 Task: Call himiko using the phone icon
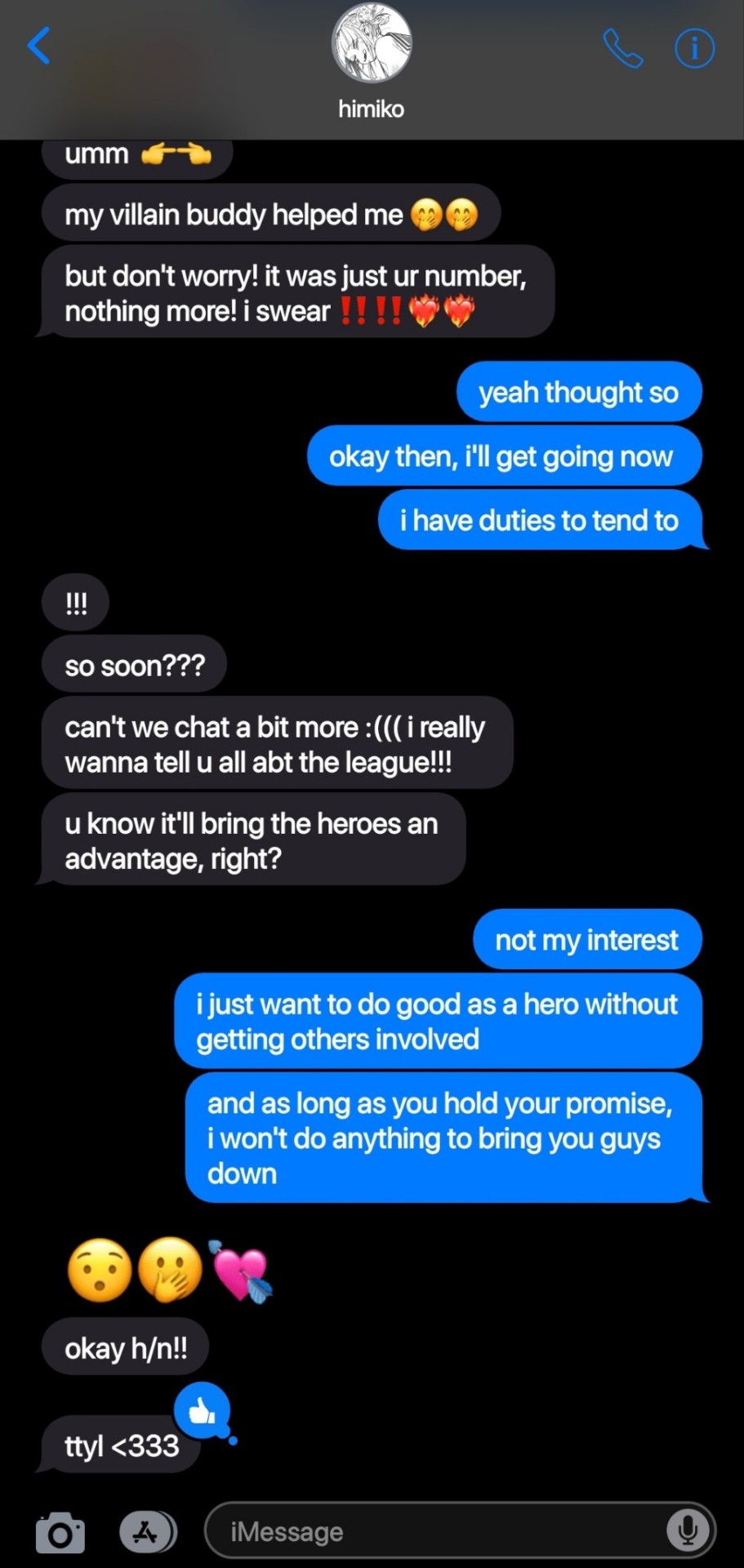(x=622, y=48)
